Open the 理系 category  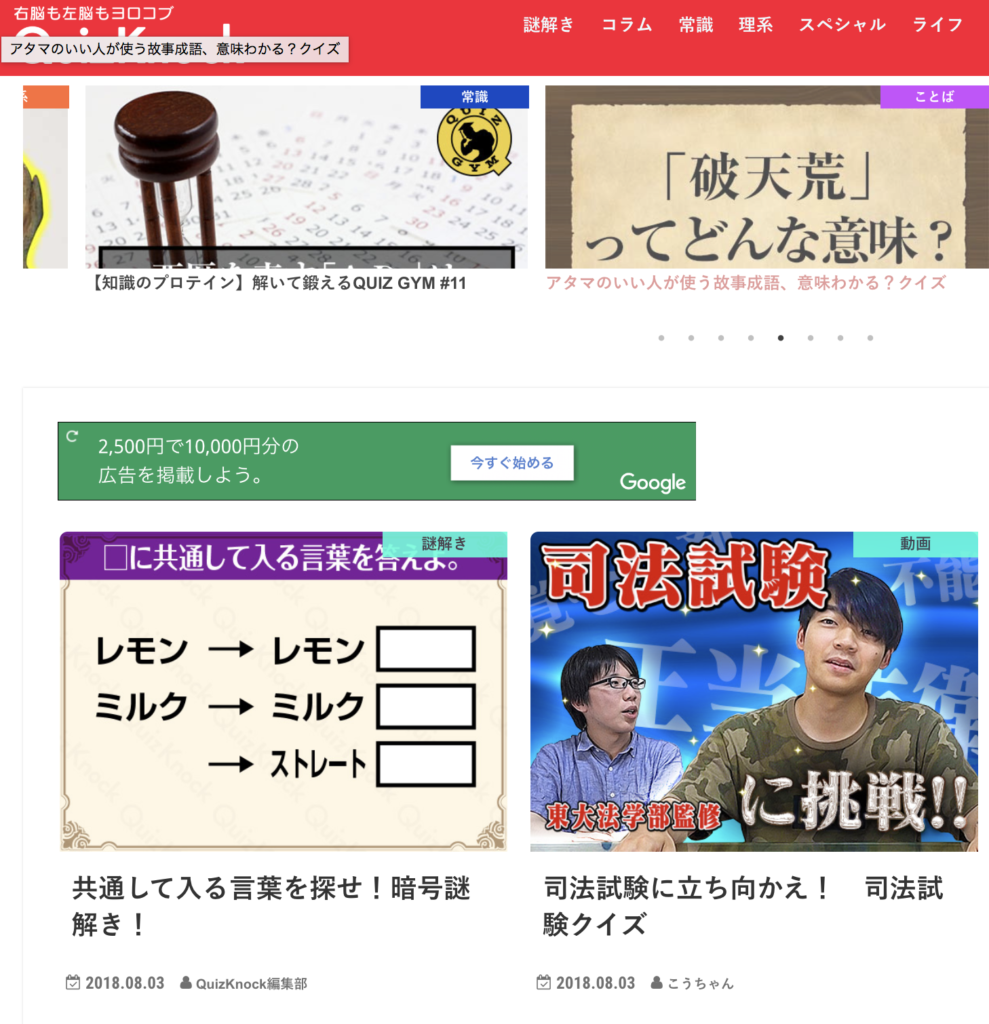tap(755, 25)
